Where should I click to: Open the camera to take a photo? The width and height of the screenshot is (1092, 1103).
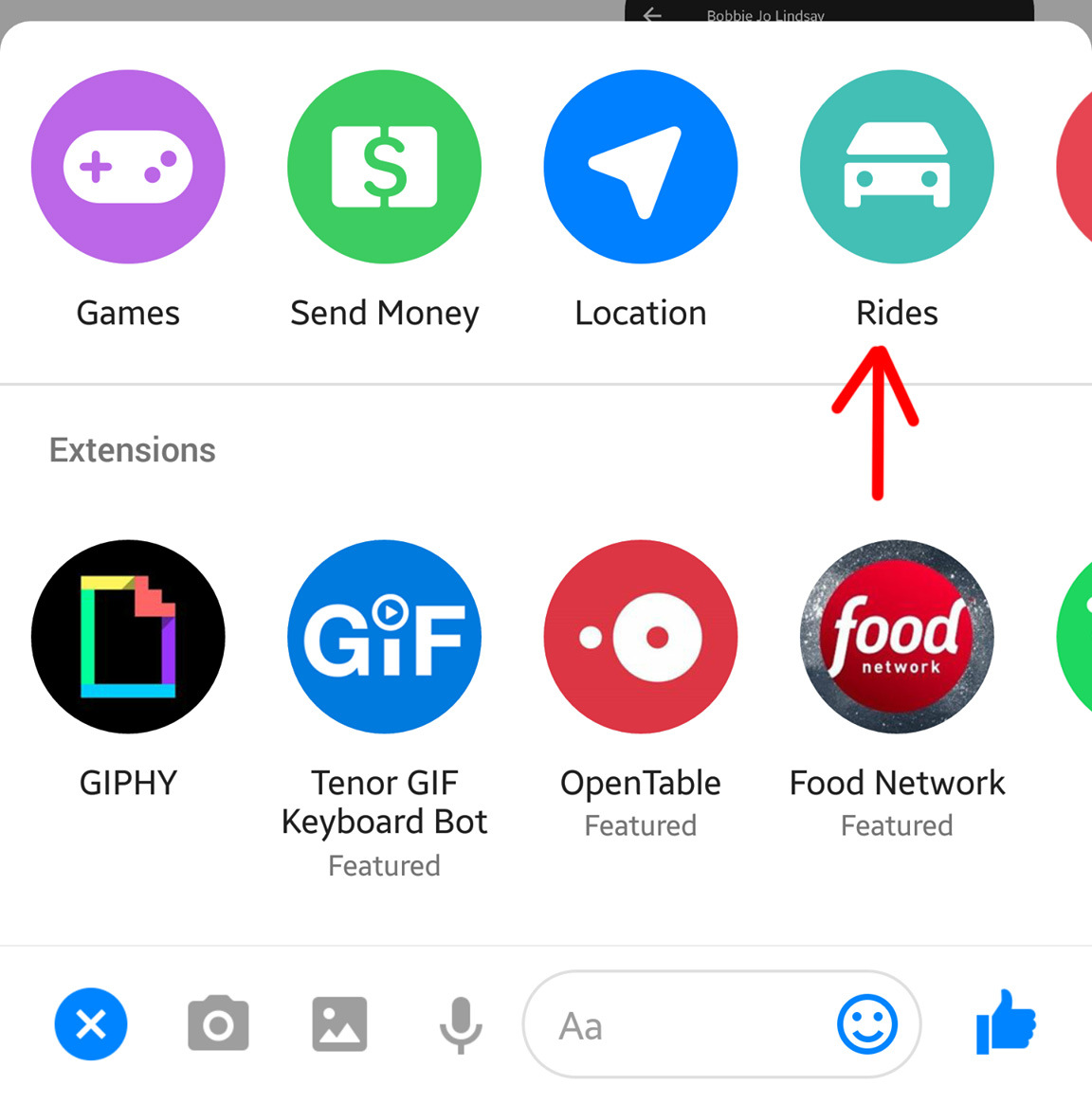coord(218,1024)
